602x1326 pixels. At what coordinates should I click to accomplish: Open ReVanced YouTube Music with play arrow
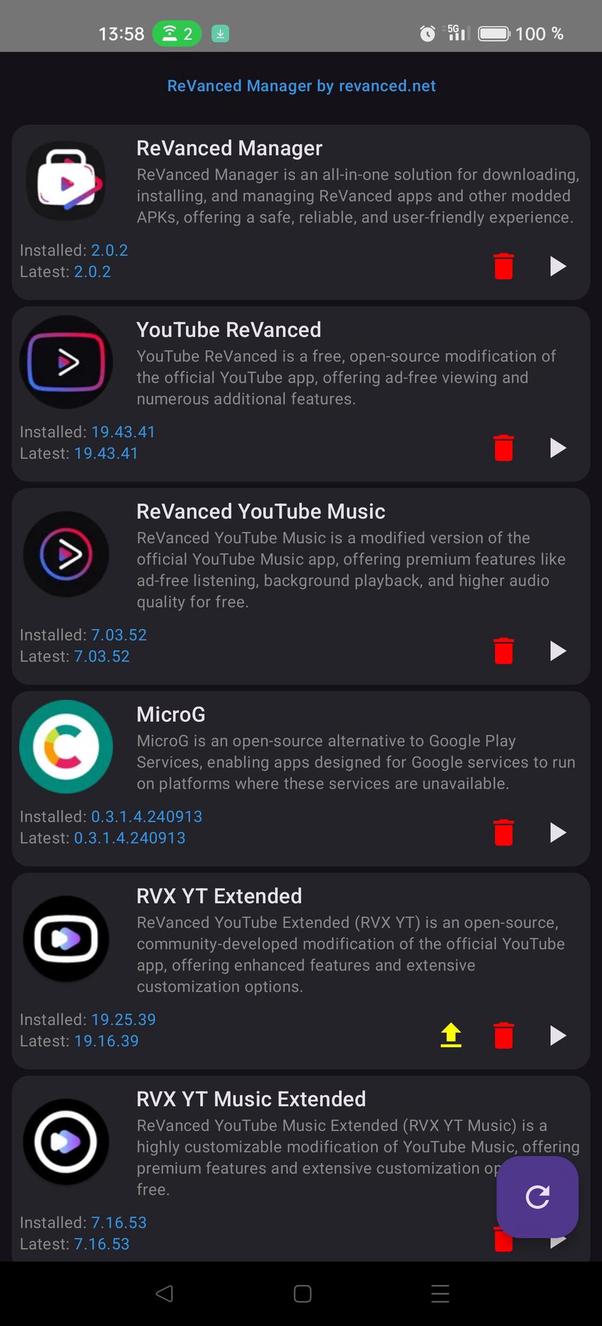click(558, 651)
